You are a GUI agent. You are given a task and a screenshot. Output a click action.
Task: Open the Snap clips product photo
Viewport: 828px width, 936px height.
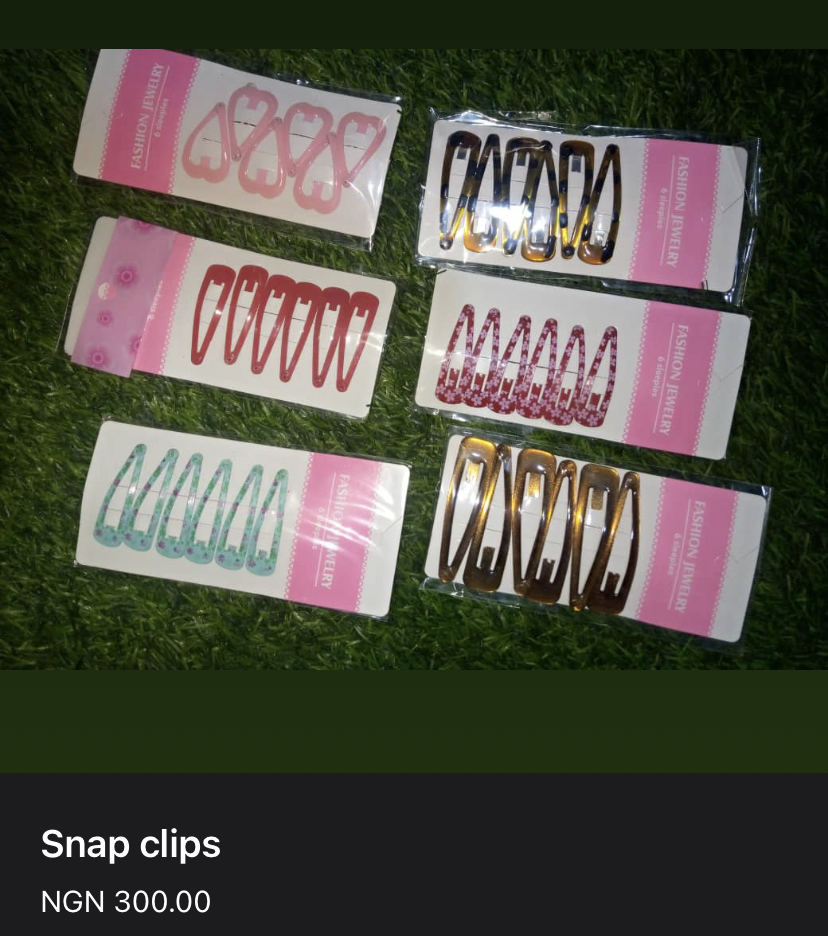point(414,360)
